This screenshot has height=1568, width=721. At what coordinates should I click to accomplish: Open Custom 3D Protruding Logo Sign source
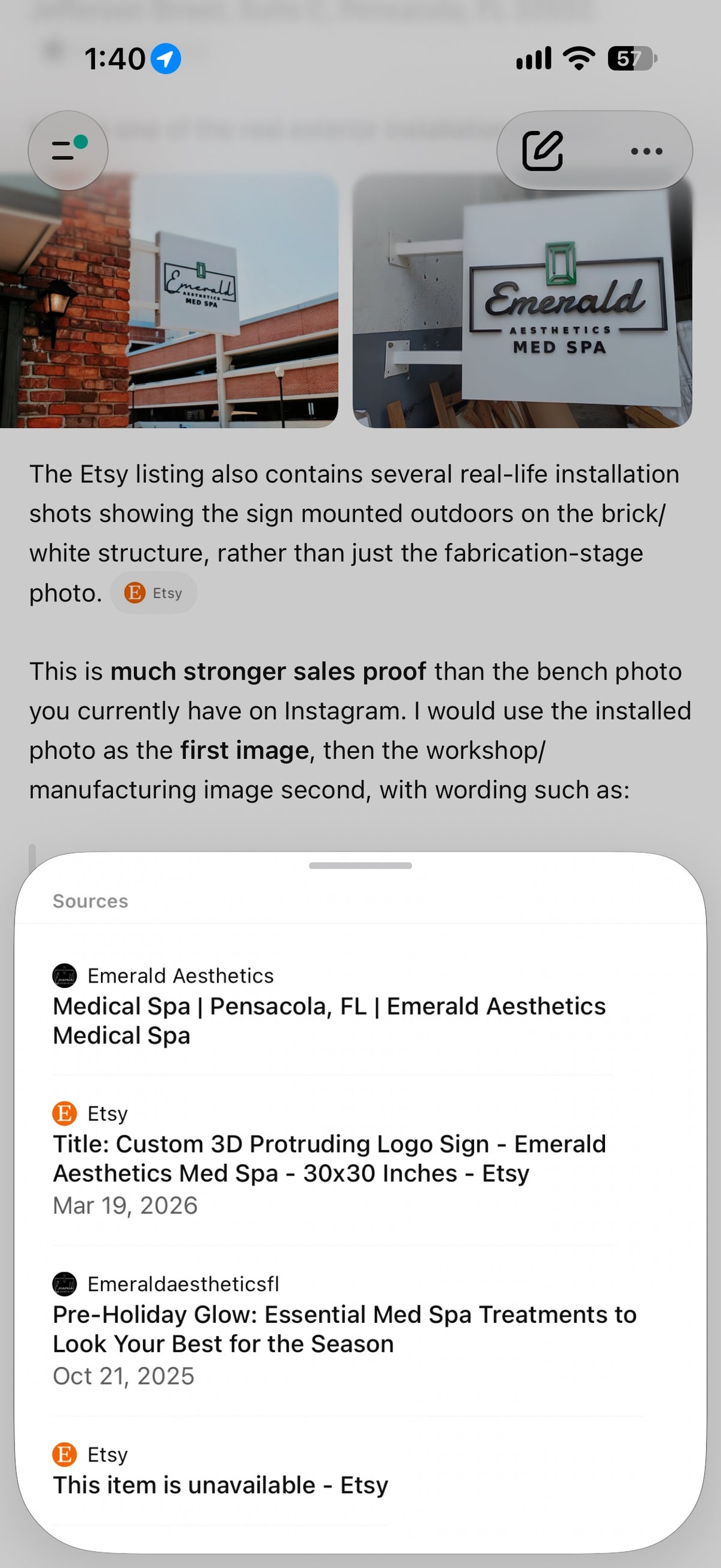tap(332, 1159)
